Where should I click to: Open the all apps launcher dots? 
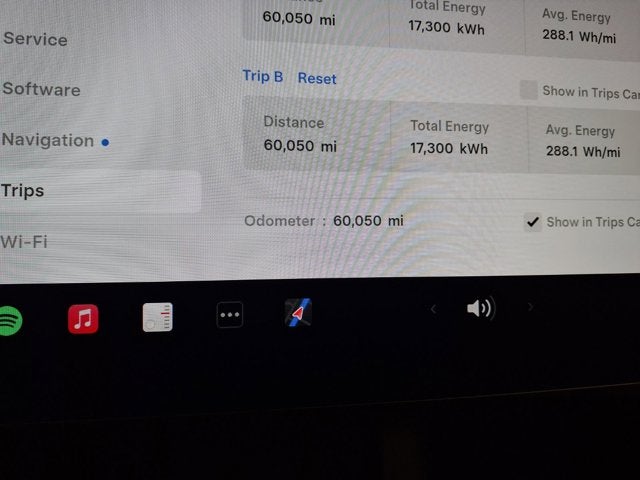click(x=230, y=315)
